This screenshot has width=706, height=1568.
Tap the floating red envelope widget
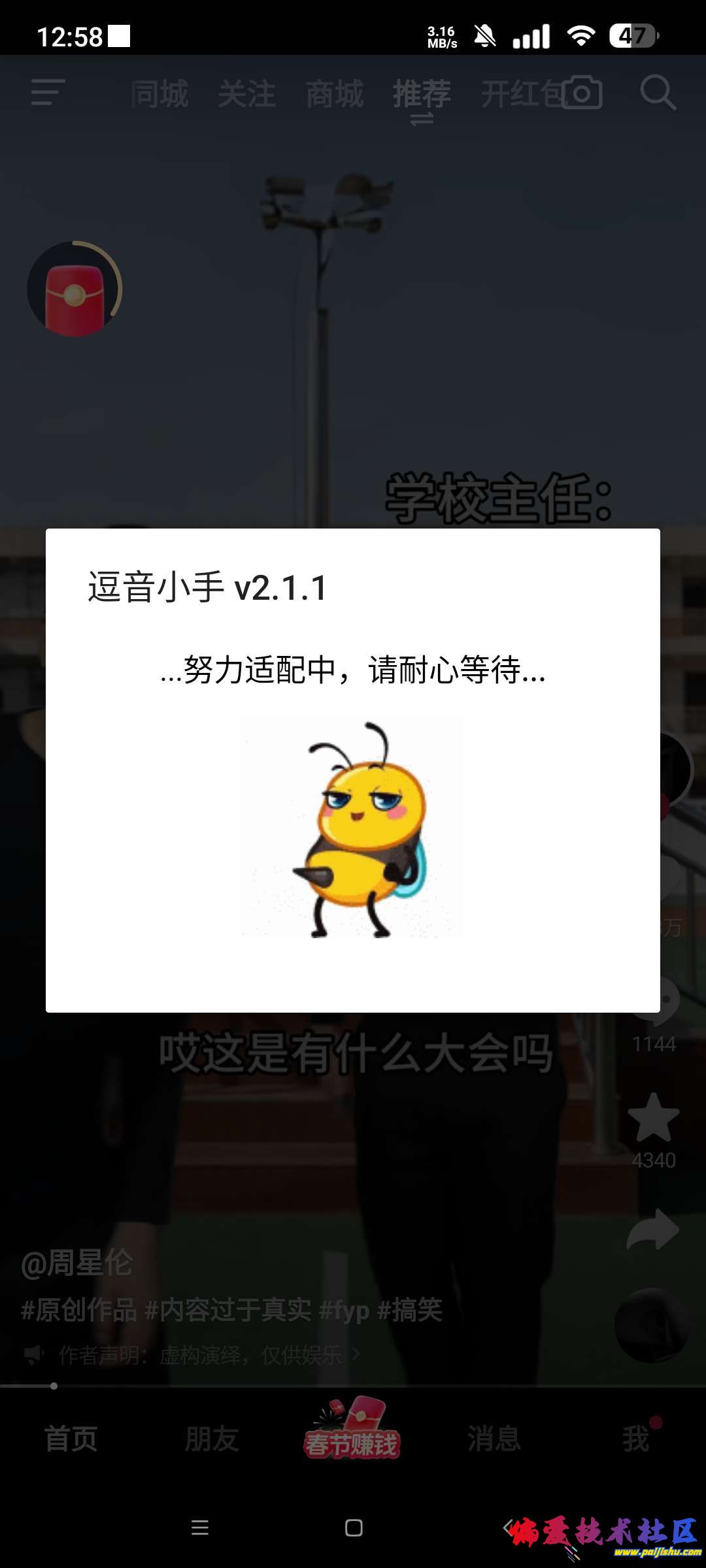pos(75,289)
